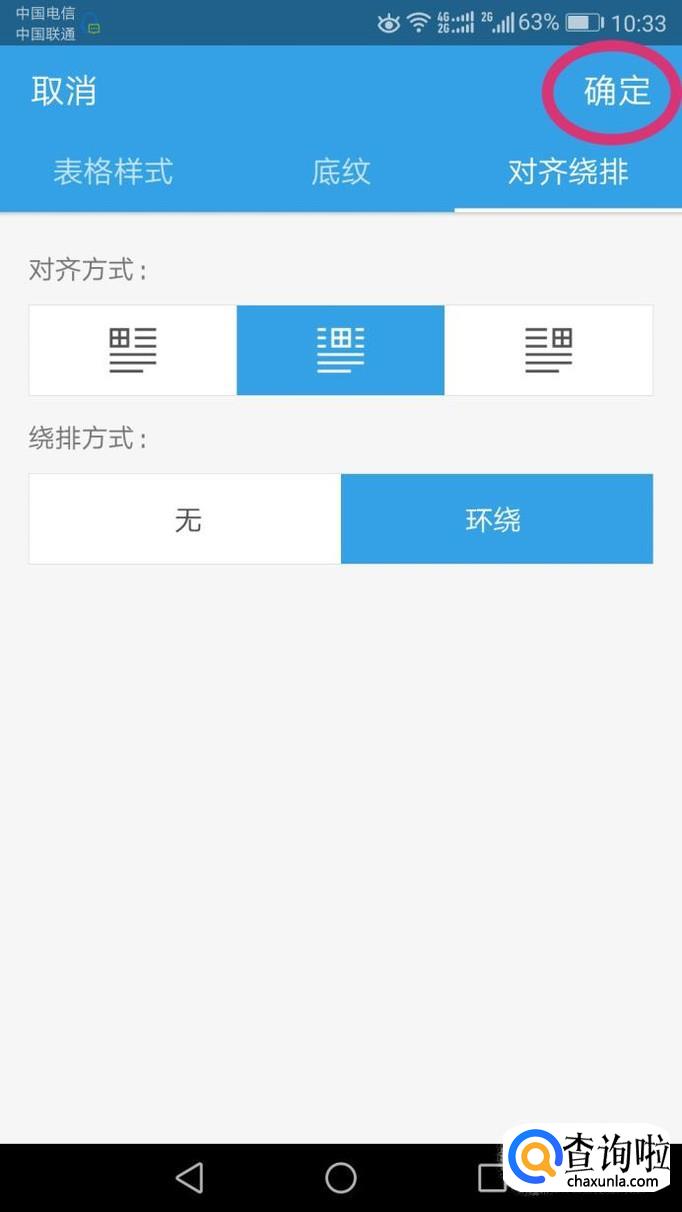This screenshot has height=1212, width=682.
Task: Confirm settings with 确定
Action: [x=617, y=91]
